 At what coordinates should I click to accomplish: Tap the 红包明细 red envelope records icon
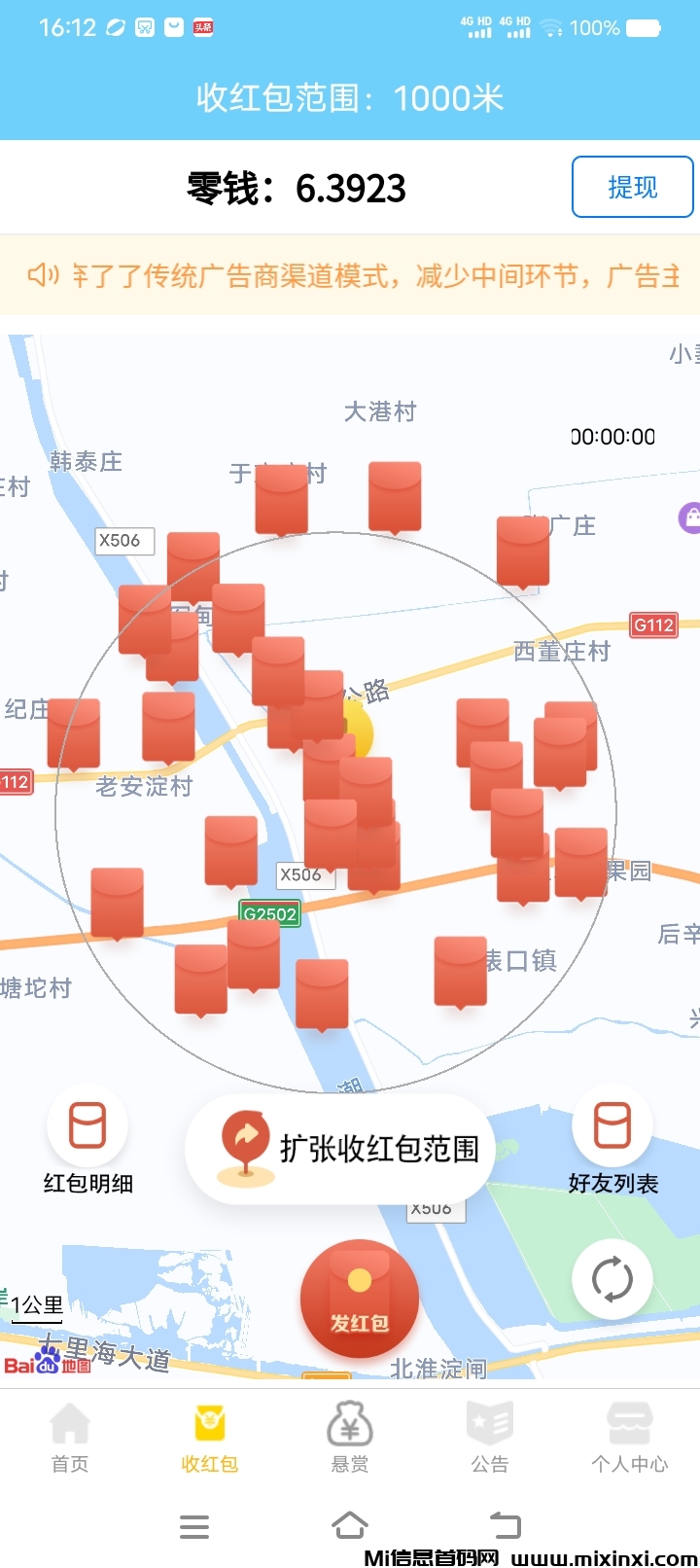point(87,1123)
